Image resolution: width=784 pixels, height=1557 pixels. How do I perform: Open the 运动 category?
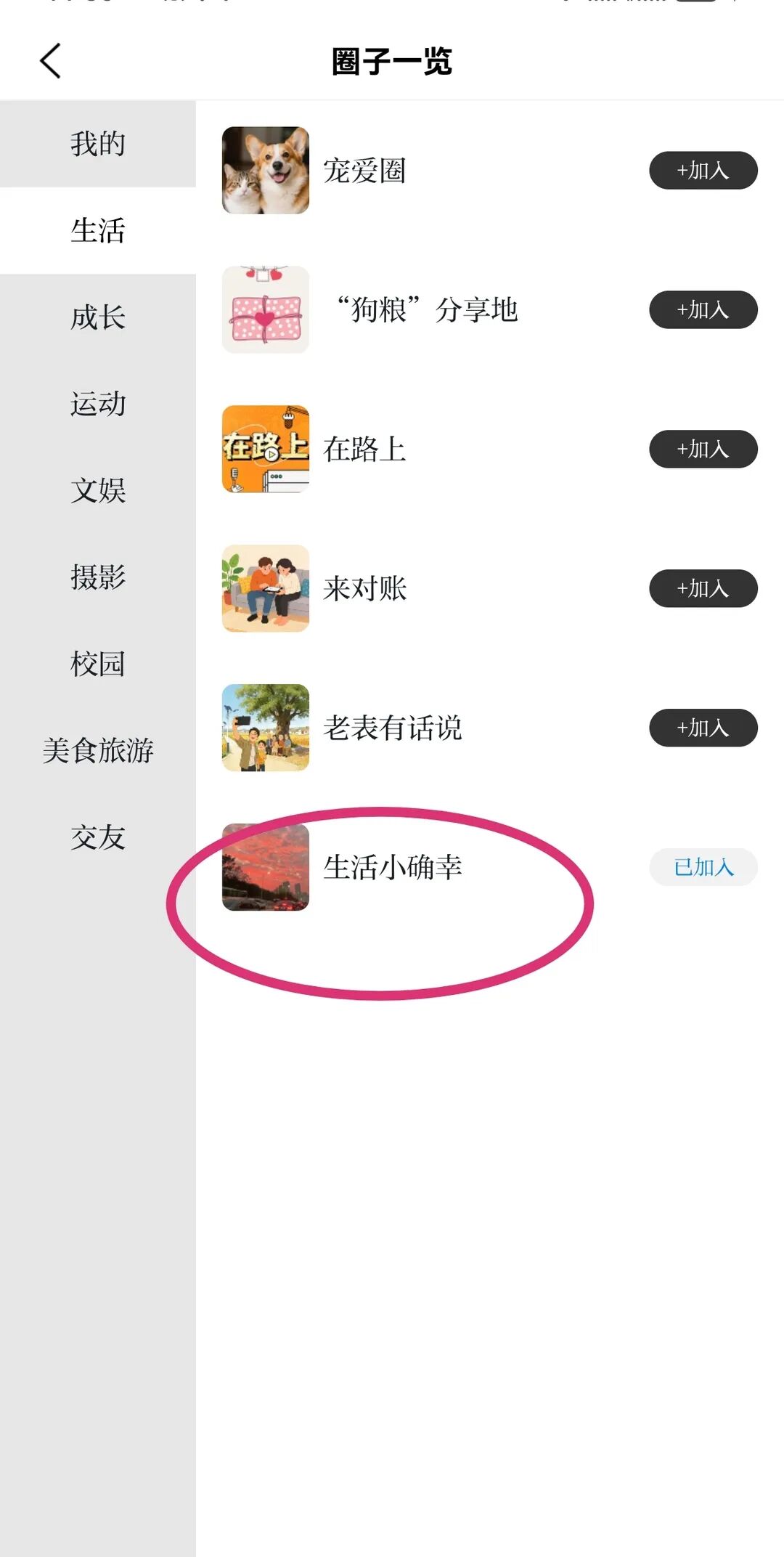click(98, 404)
